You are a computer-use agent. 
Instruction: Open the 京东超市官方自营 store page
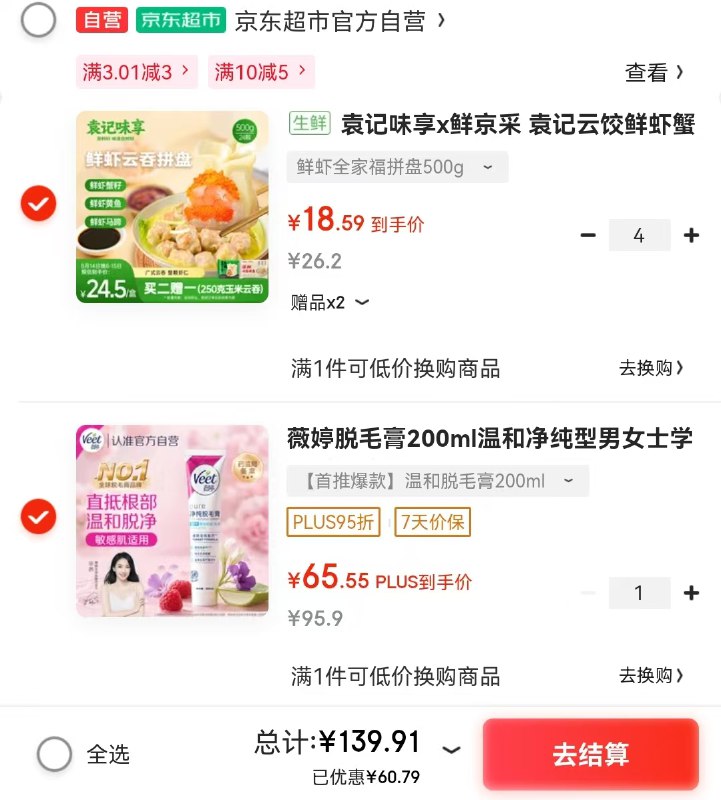[x=330, y=20]
